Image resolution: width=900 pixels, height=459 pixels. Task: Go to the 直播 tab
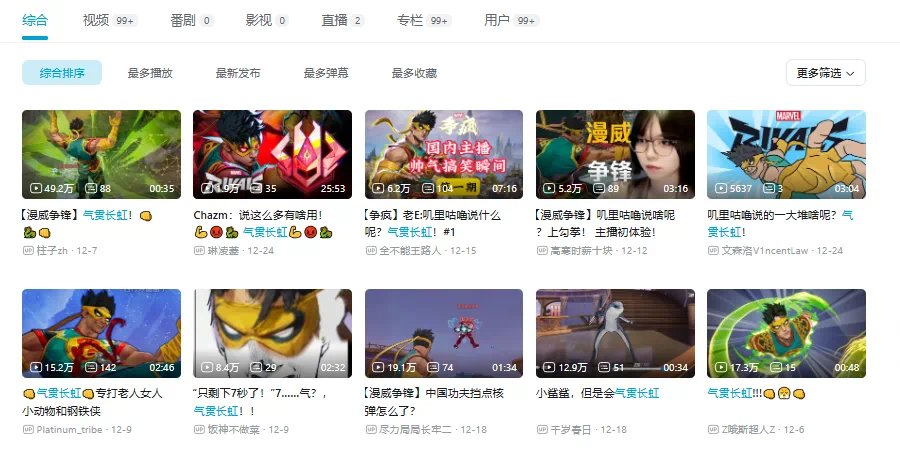(x=334, y=20)
